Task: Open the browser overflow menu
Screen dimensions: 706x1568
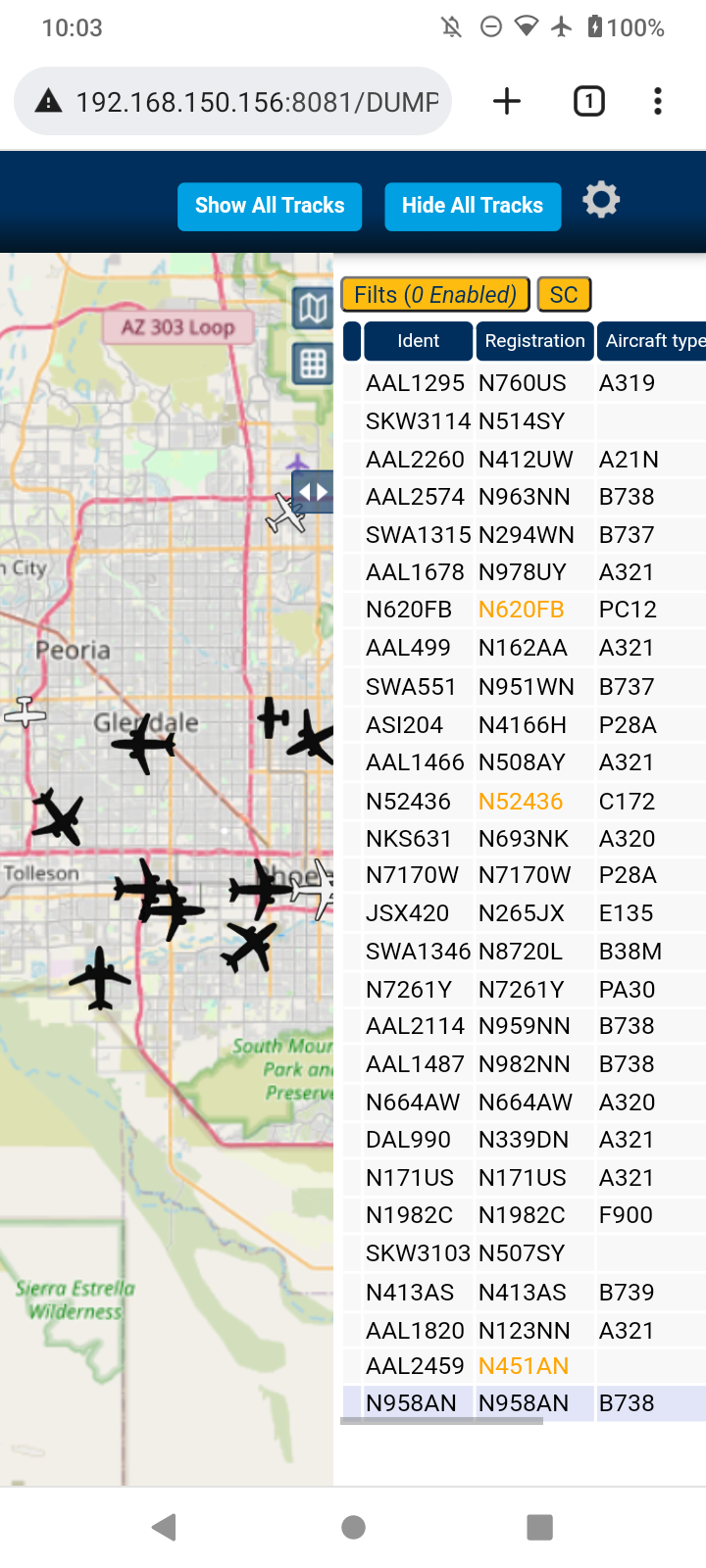Action: (658, 101)
